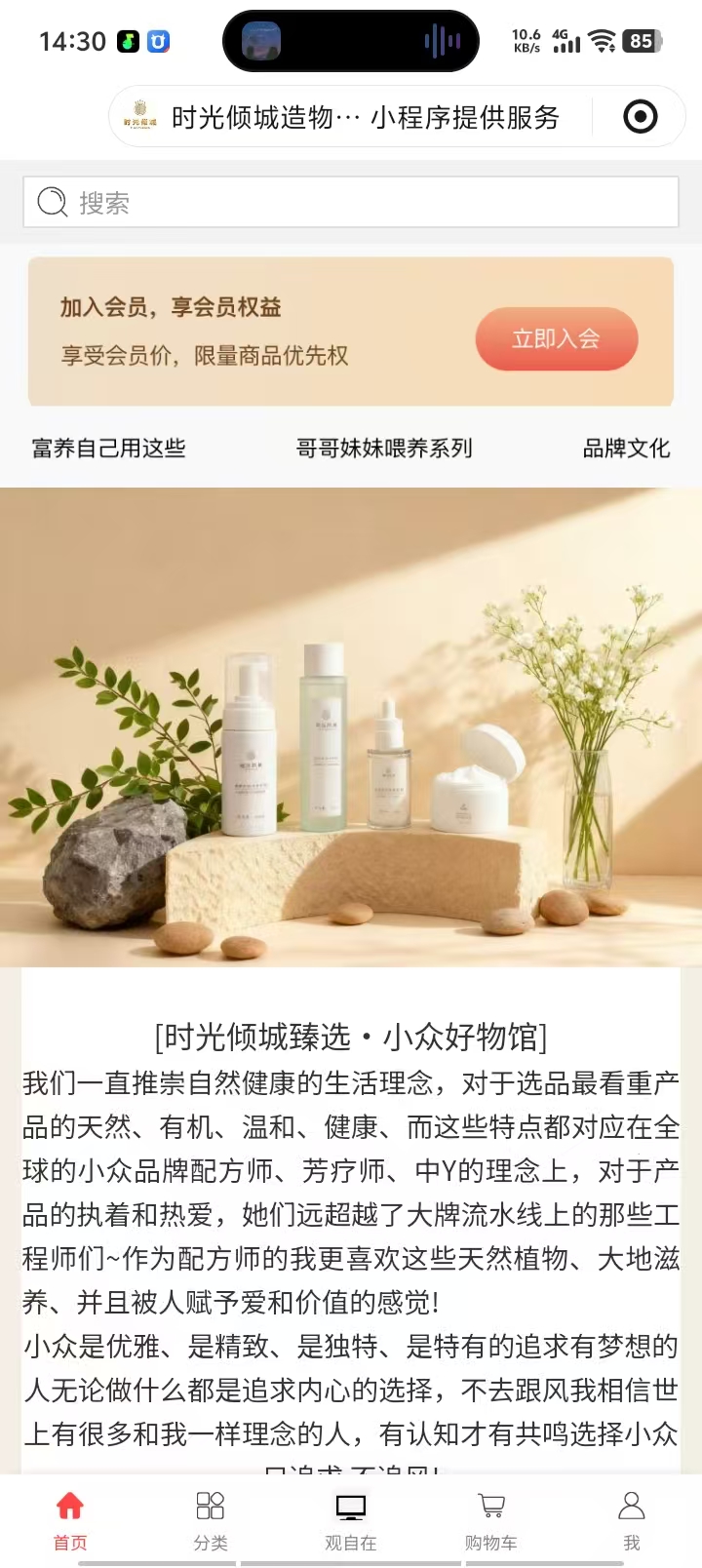Tap the 搜索 search box
Image resolution: width=702 pixels, height=1568 pixels.
(x=351, y=203)
